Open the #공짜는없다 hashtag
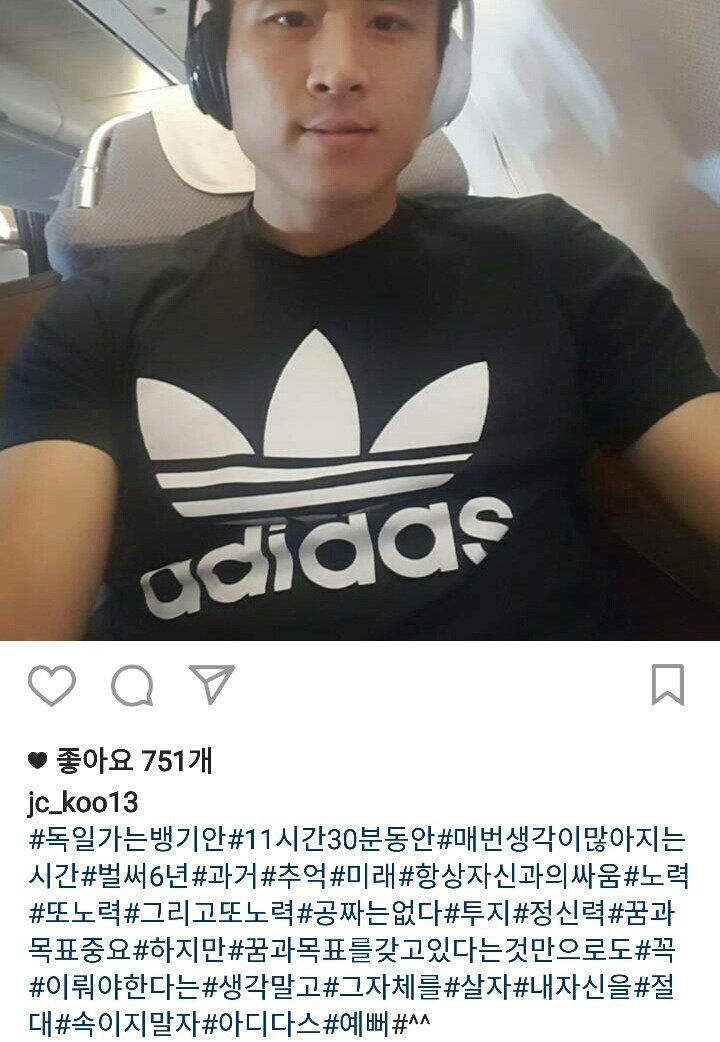 369,914
